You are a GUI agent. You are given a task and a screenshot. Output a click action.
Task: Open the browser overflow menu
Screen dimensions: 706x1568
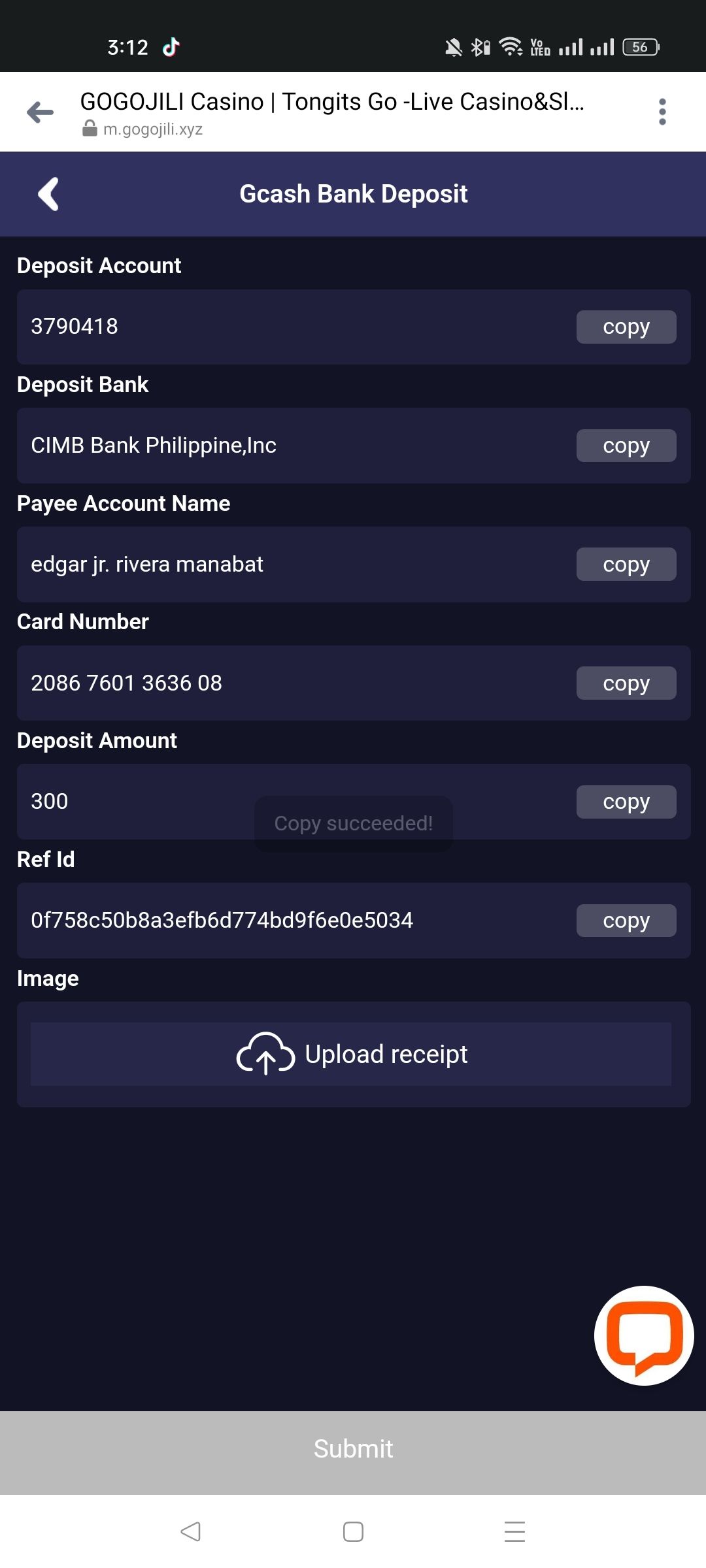[662, 112]
